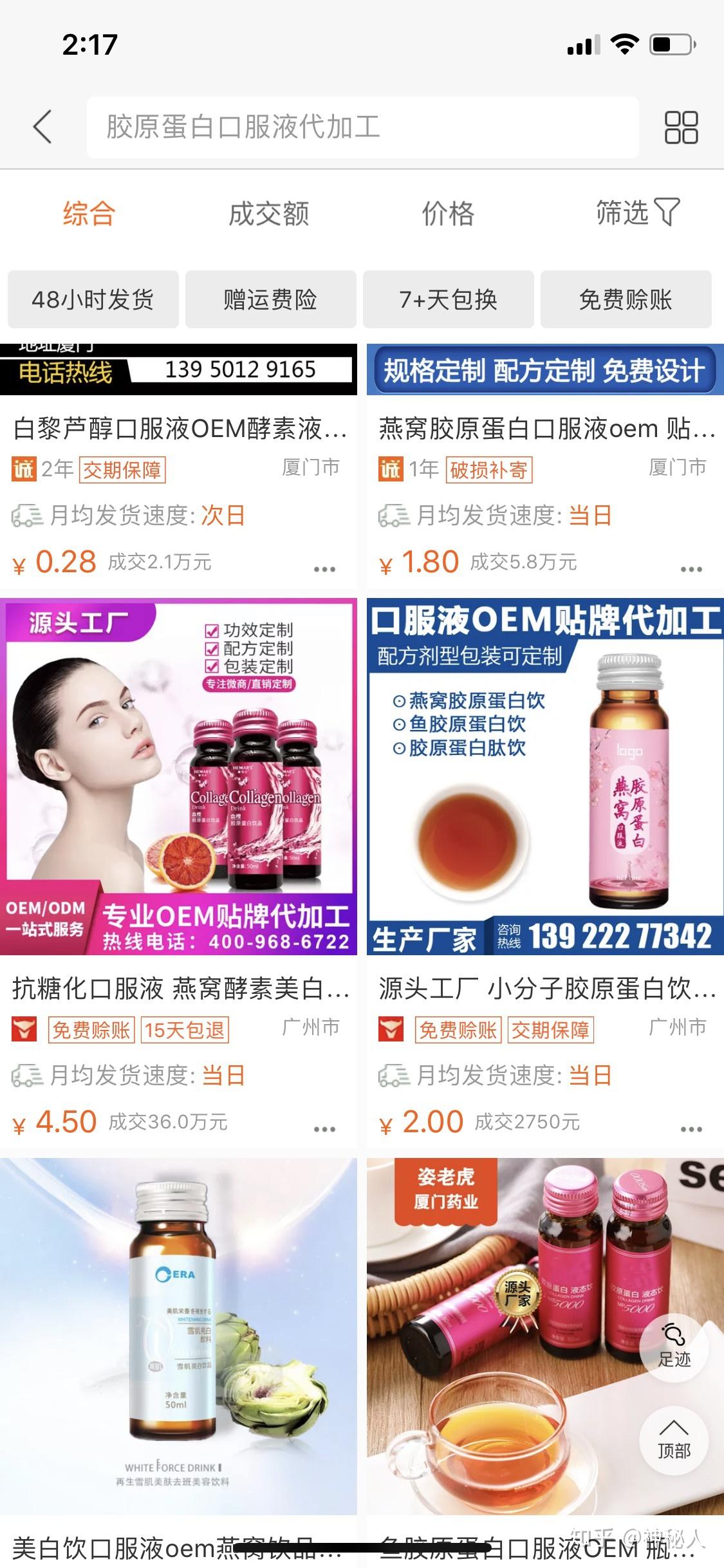Apply the 免费赊账 filter chip
The width and height of the screenshot is (724, 1568).
coord(626,299)
